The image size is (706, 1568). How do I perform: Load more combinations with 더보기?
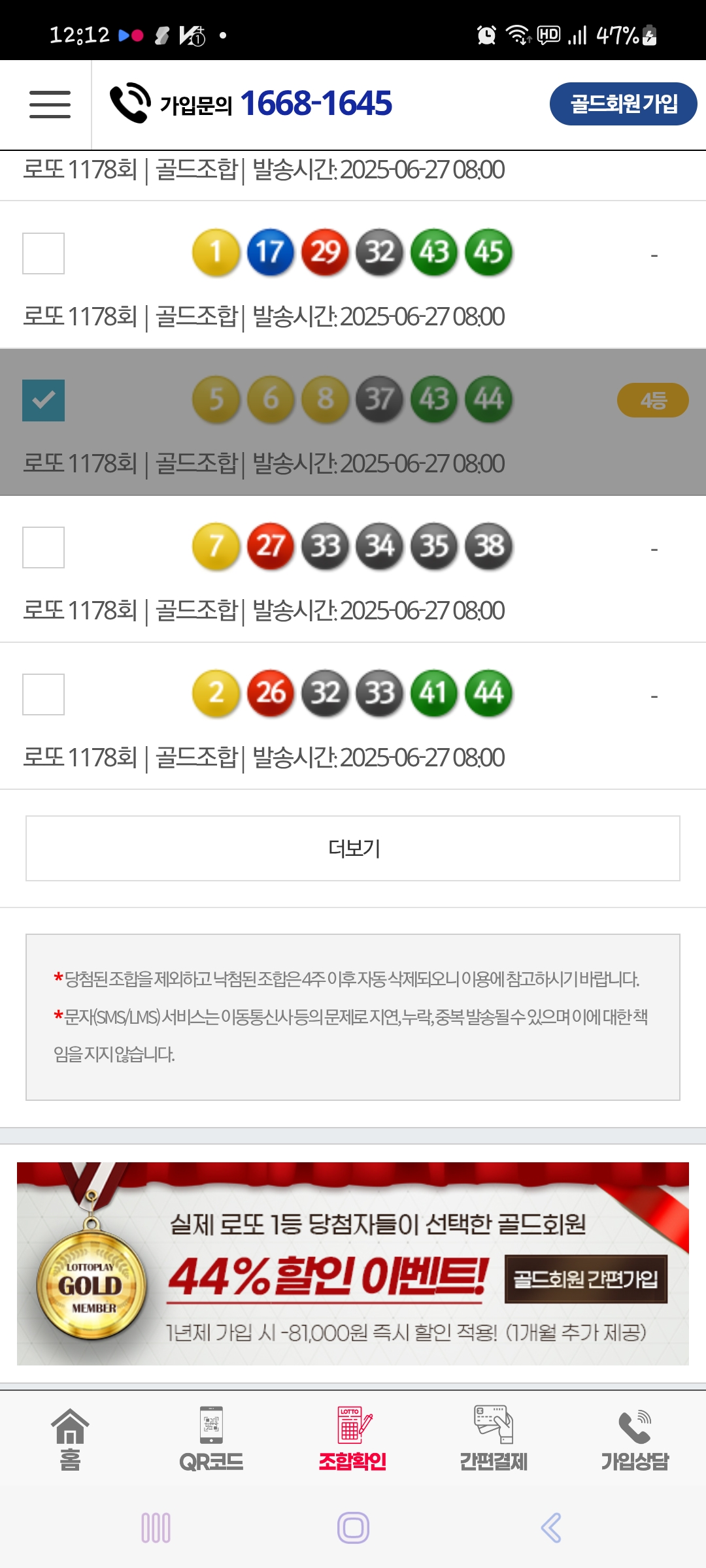[x=353, y=848]
